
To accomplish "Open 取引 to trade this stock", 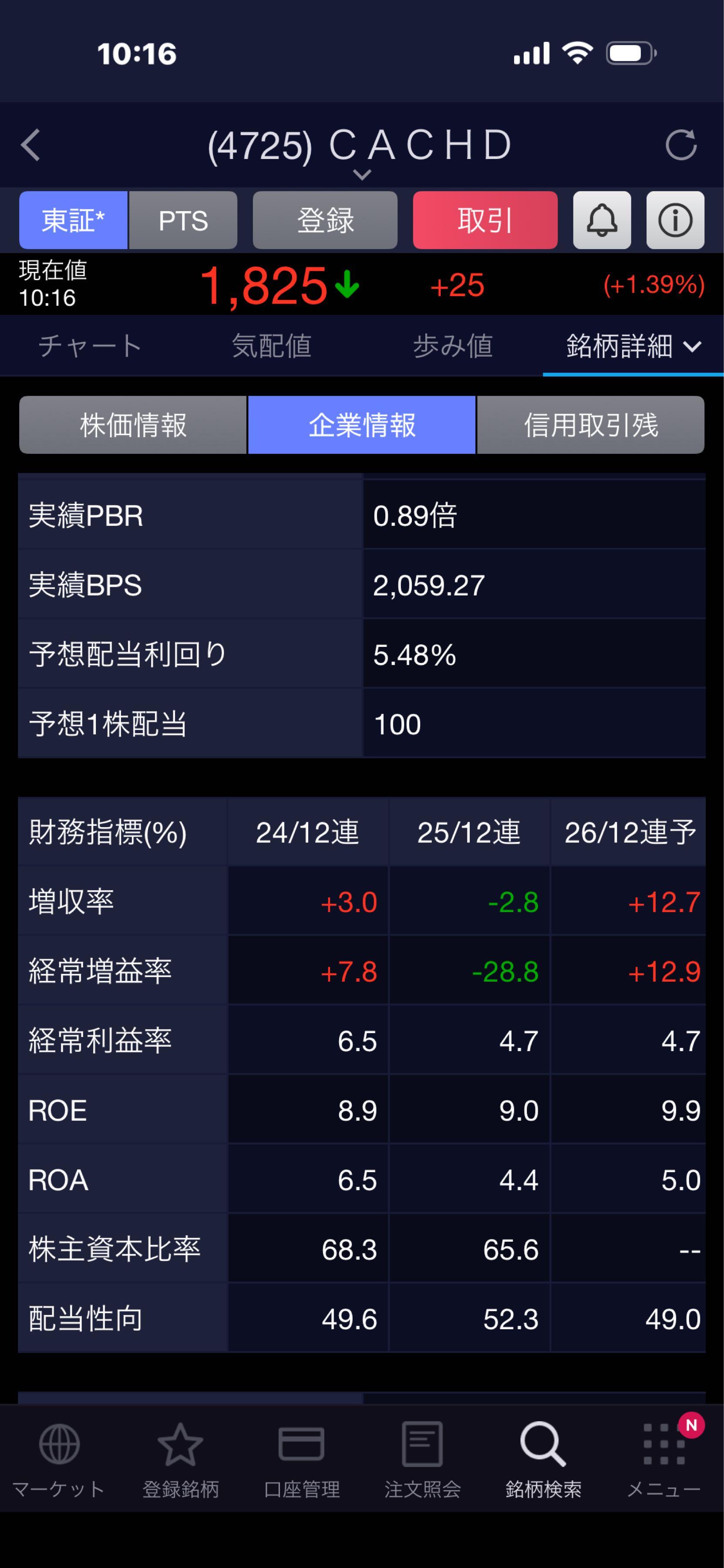I will point(485,220).
